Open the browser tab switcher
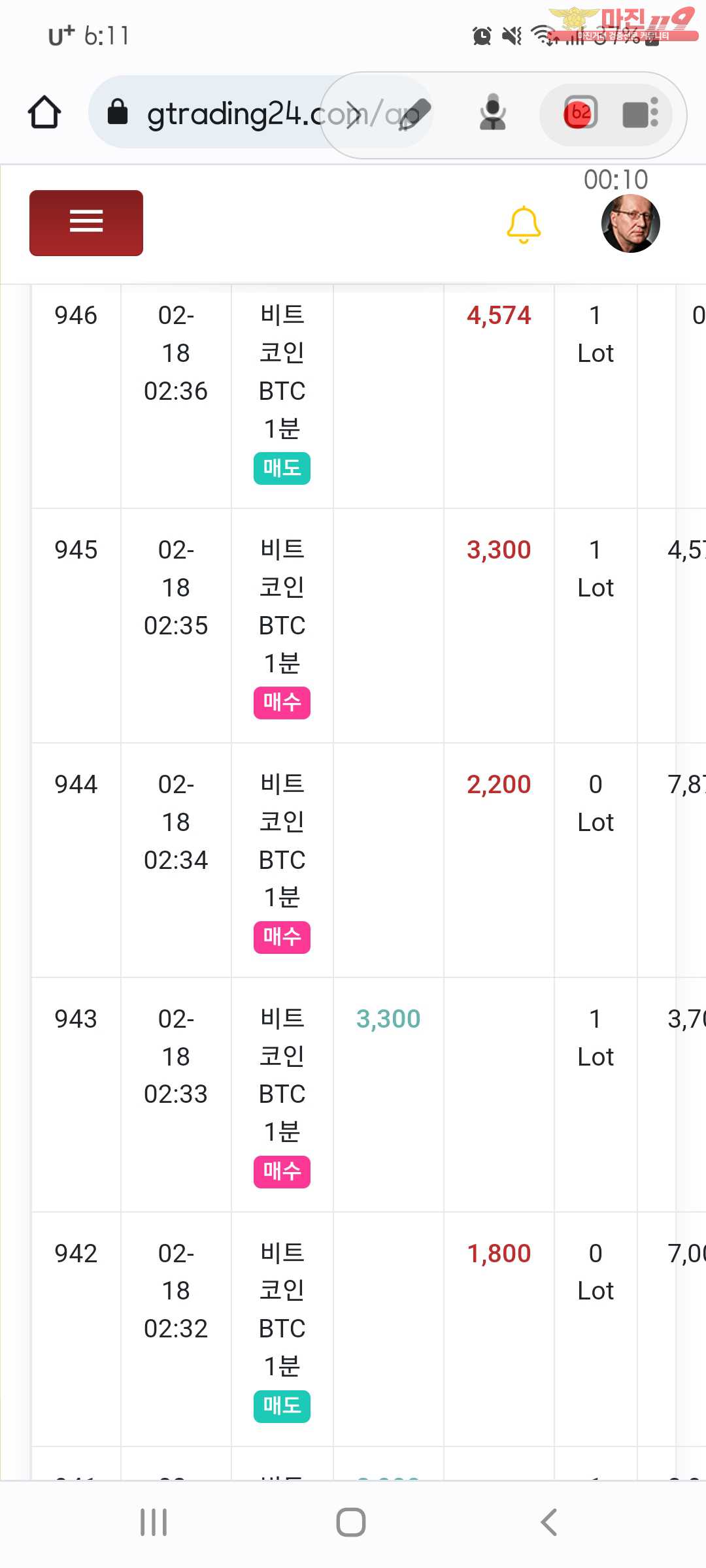706x1568 pixels. 580,114
